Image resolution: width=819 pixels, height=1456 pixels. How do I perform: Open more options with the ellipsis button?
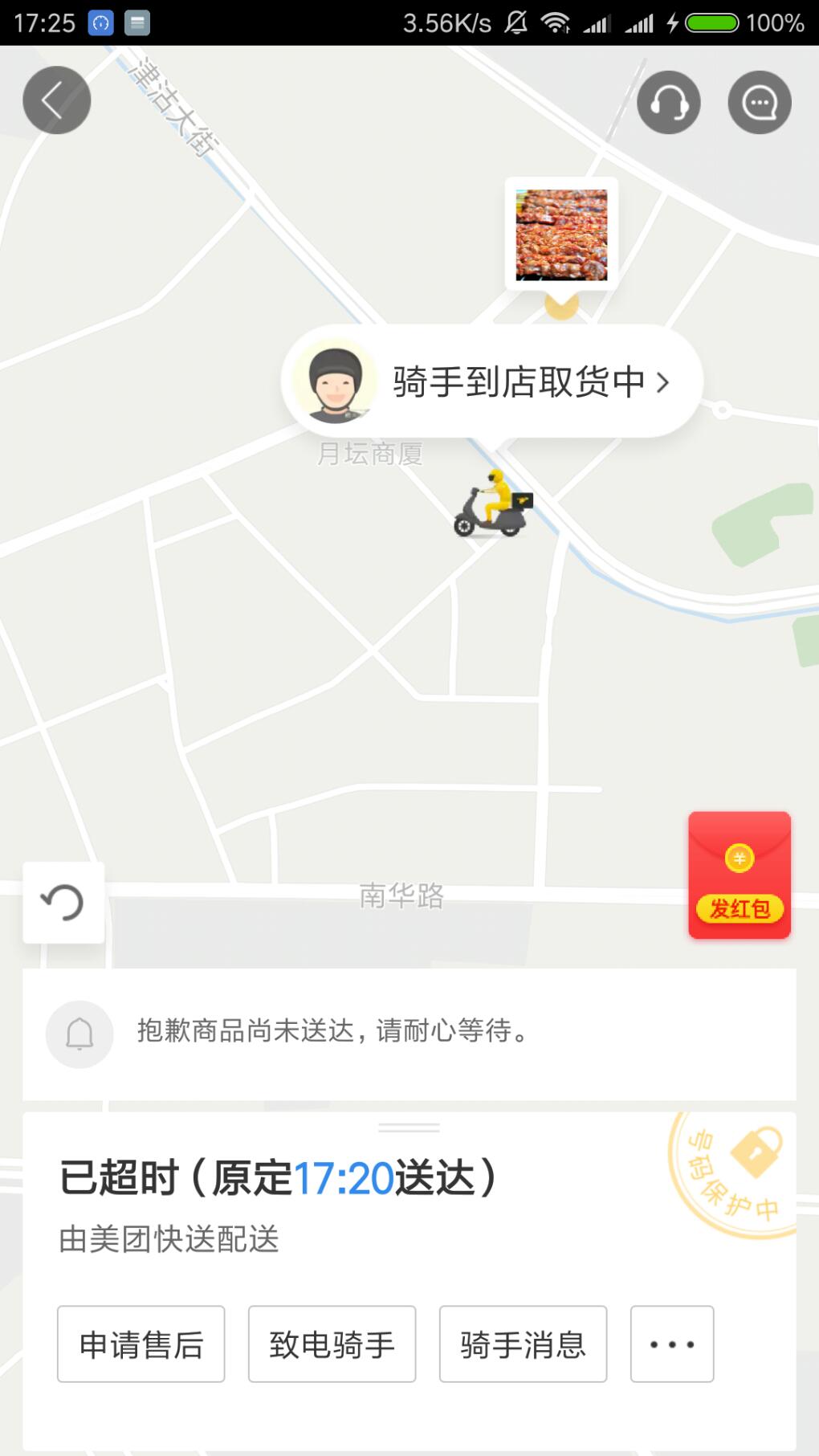672,1344
